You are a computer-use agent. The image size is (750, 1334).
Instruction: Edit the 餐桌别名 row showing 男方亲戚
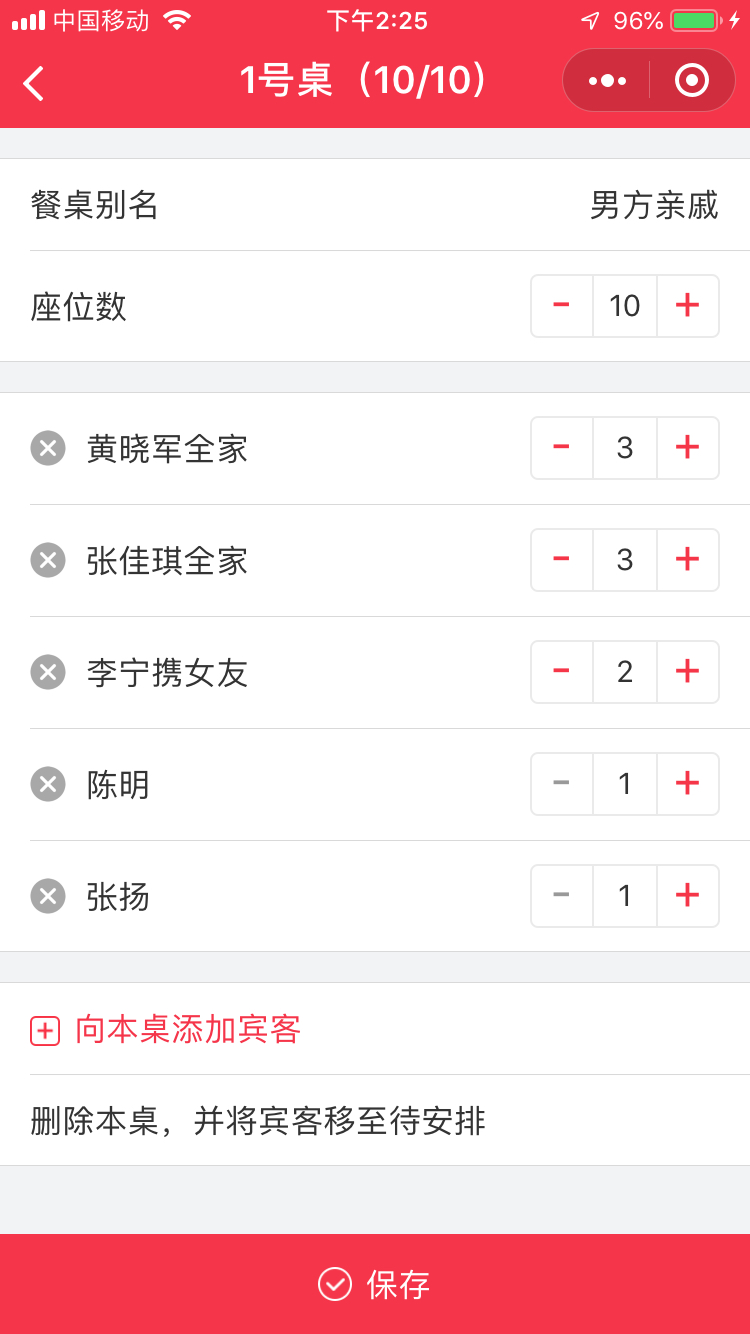pyautogui.click(x=375, y=205)
